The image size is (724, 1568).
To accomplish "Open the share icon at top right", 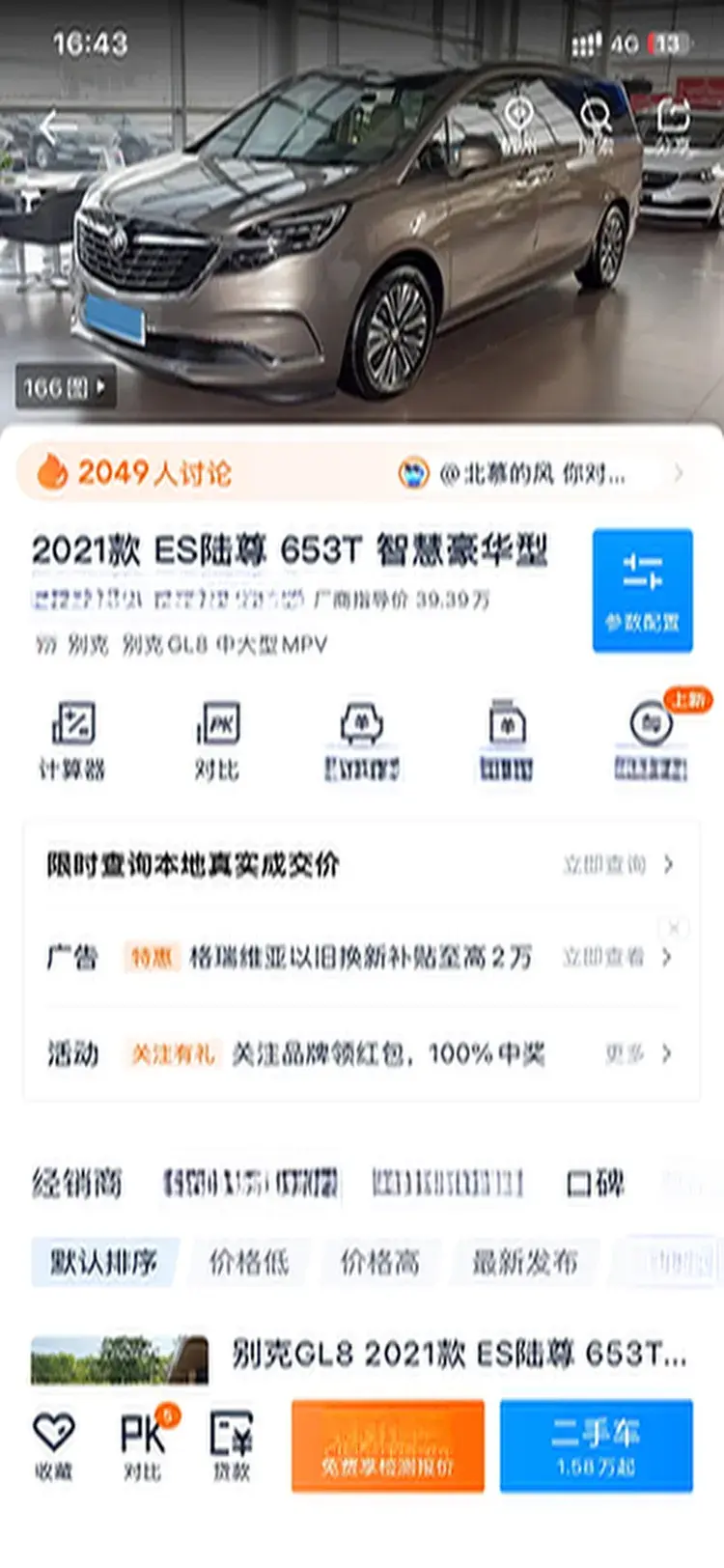I will [x=673, y=127].
